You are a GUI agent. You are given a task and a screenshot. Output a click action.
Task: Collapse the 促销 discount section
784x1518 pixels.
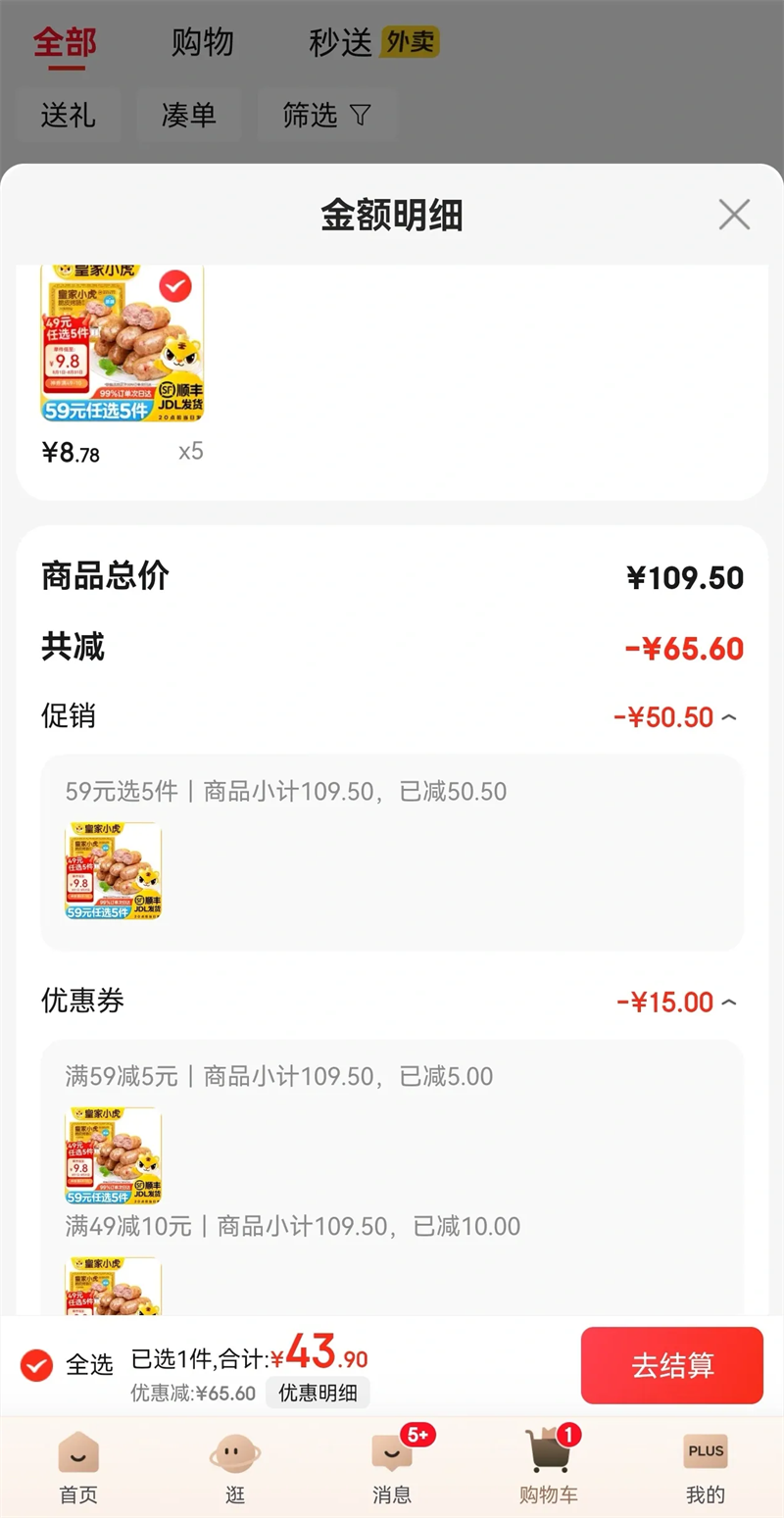(x=728, y=717)
